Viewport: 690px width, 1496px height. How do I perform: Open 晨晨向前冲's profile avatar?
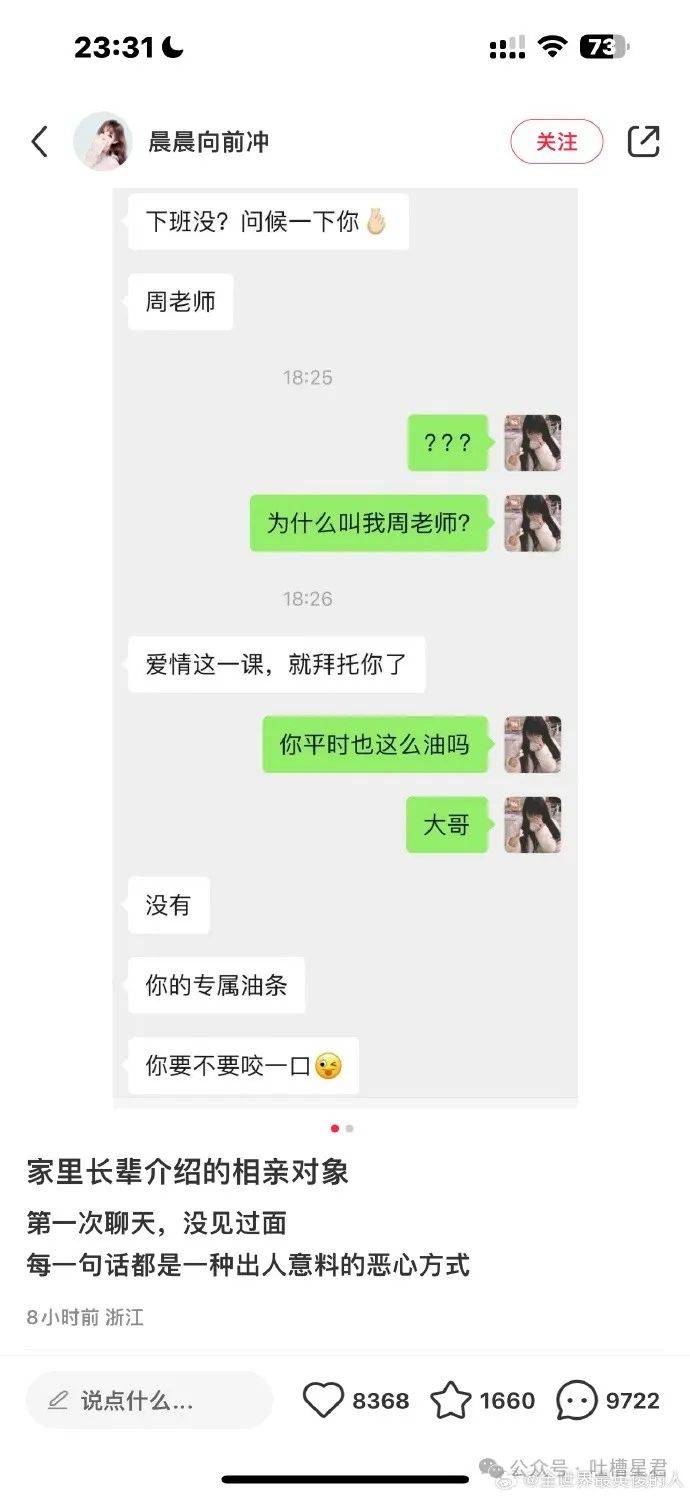103,142
